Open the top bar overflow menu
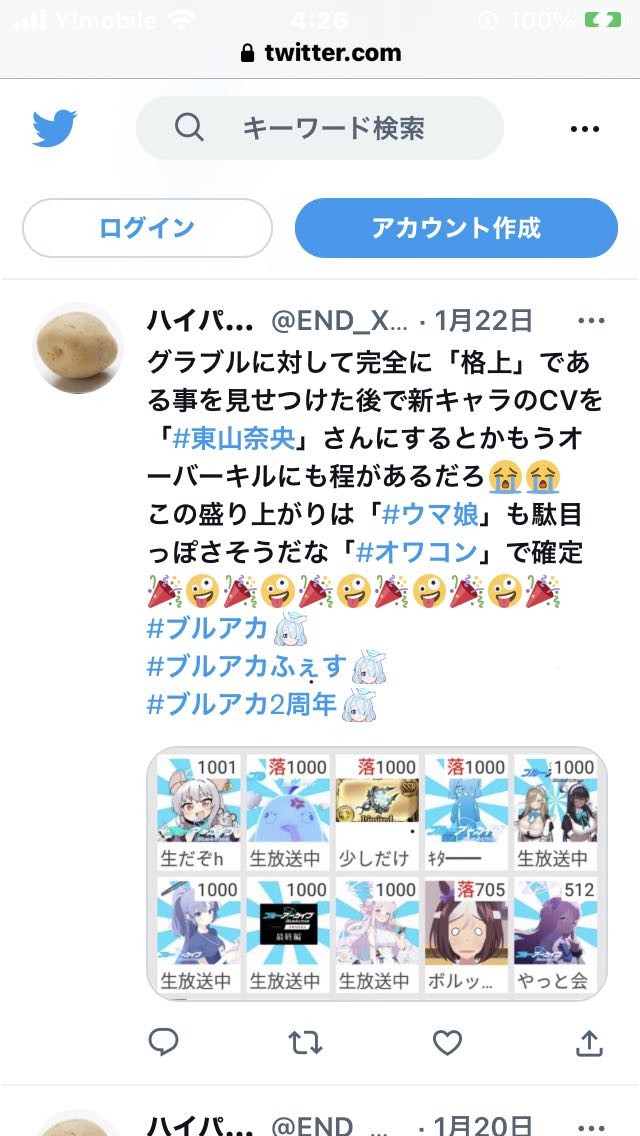 pyautogui.click(x=584, y=129)
